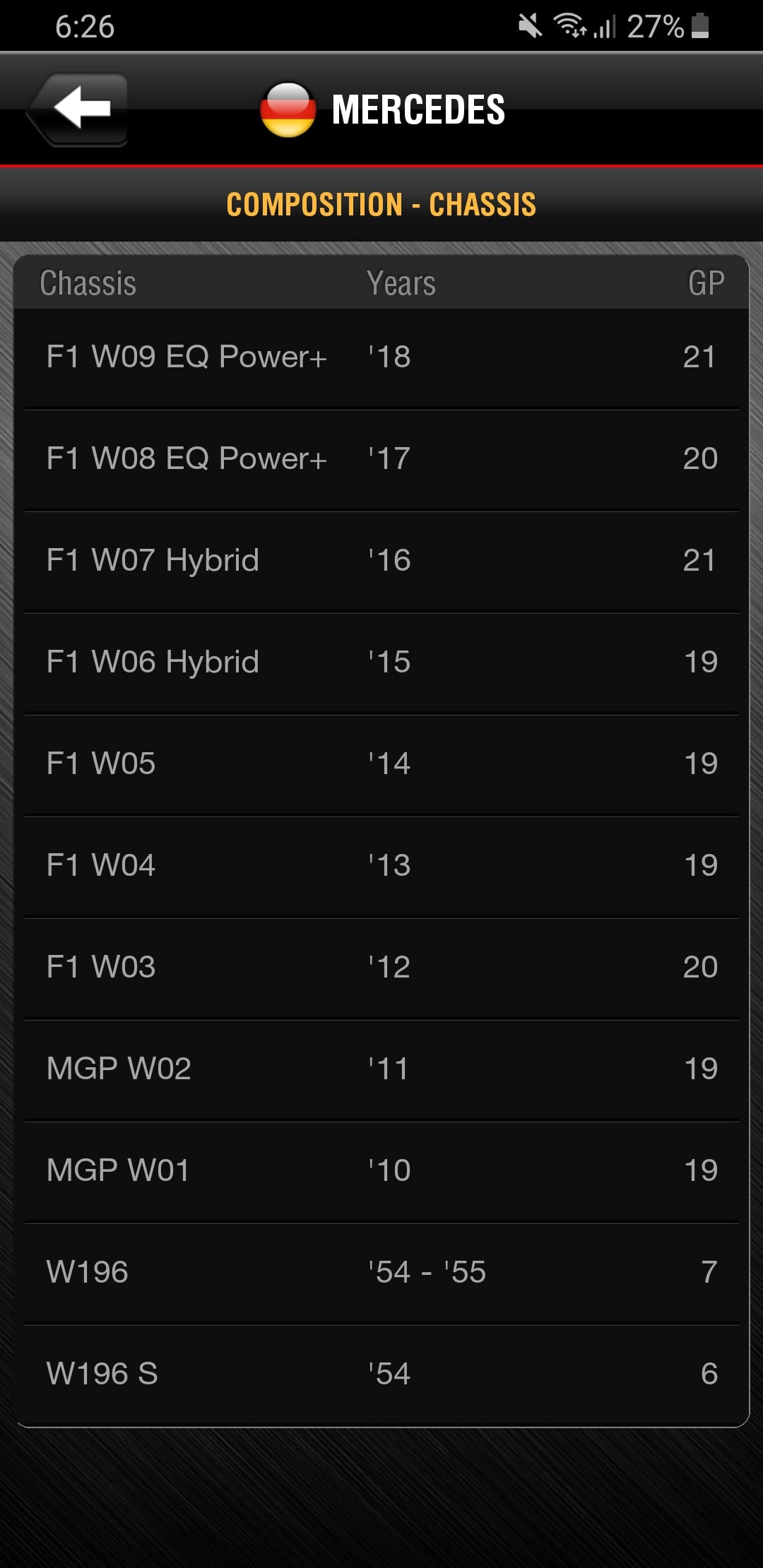Open the F1 W09 EQ Power+ chassis row
The width and height of the screenshot is (763, 1568).
(x=381, y=357)
